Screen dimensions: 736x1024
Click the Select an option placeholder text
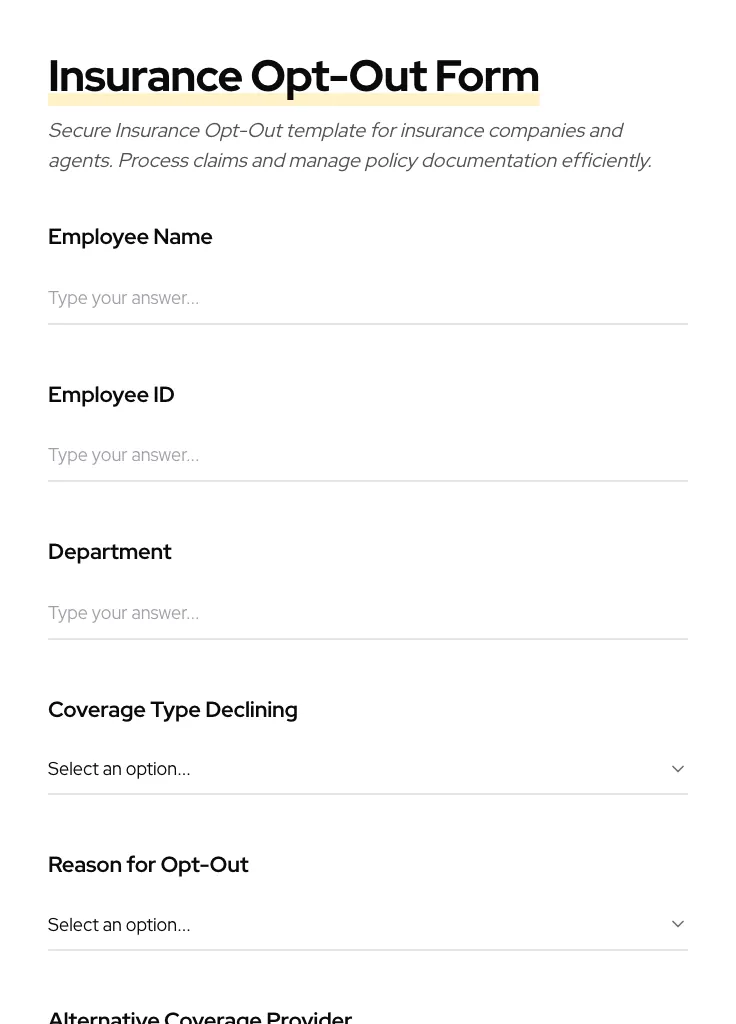click(119, 769)
